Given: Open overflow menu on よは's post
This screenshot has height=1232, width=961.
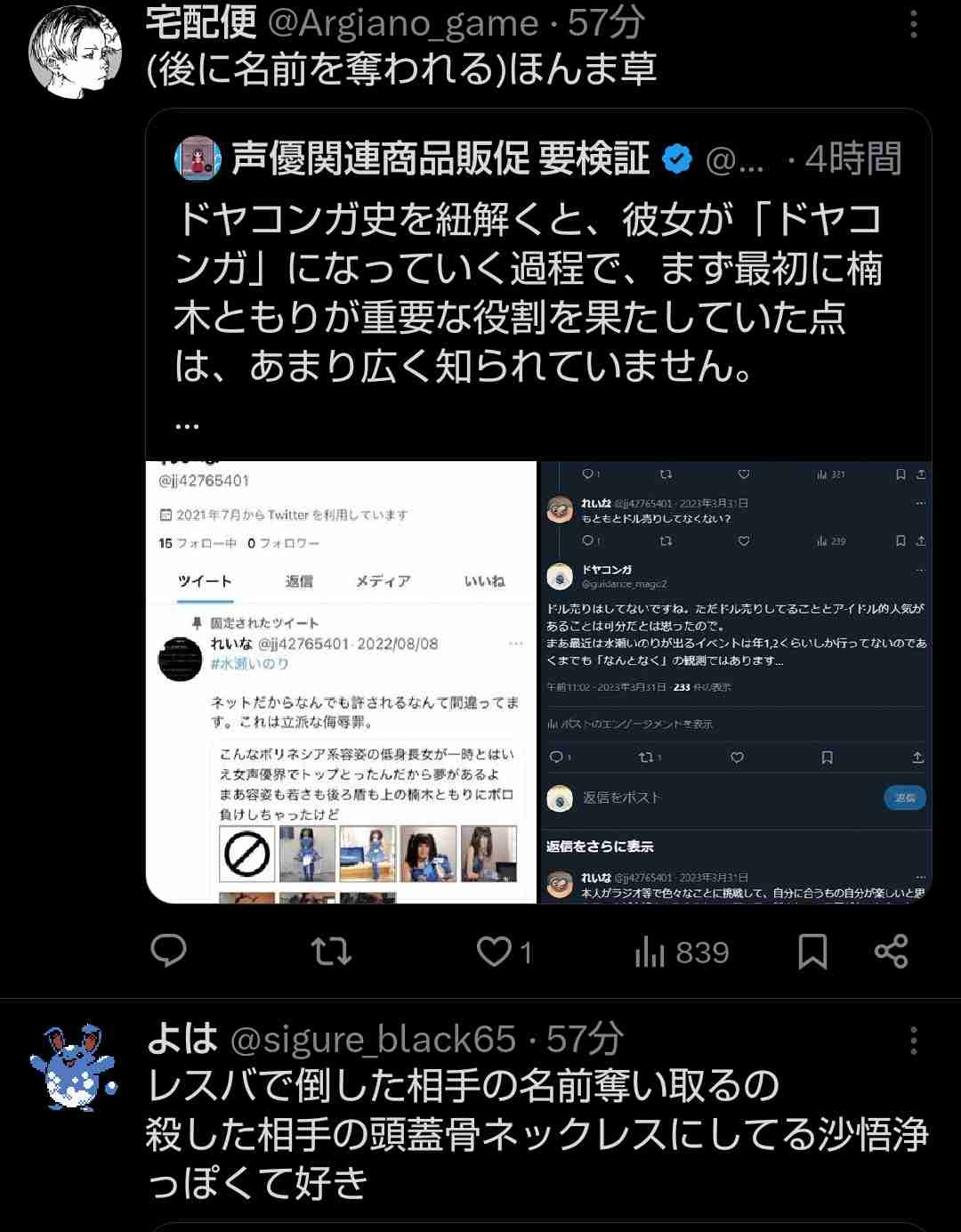Looking at the screenshot, I should (x=913, y=1040).
